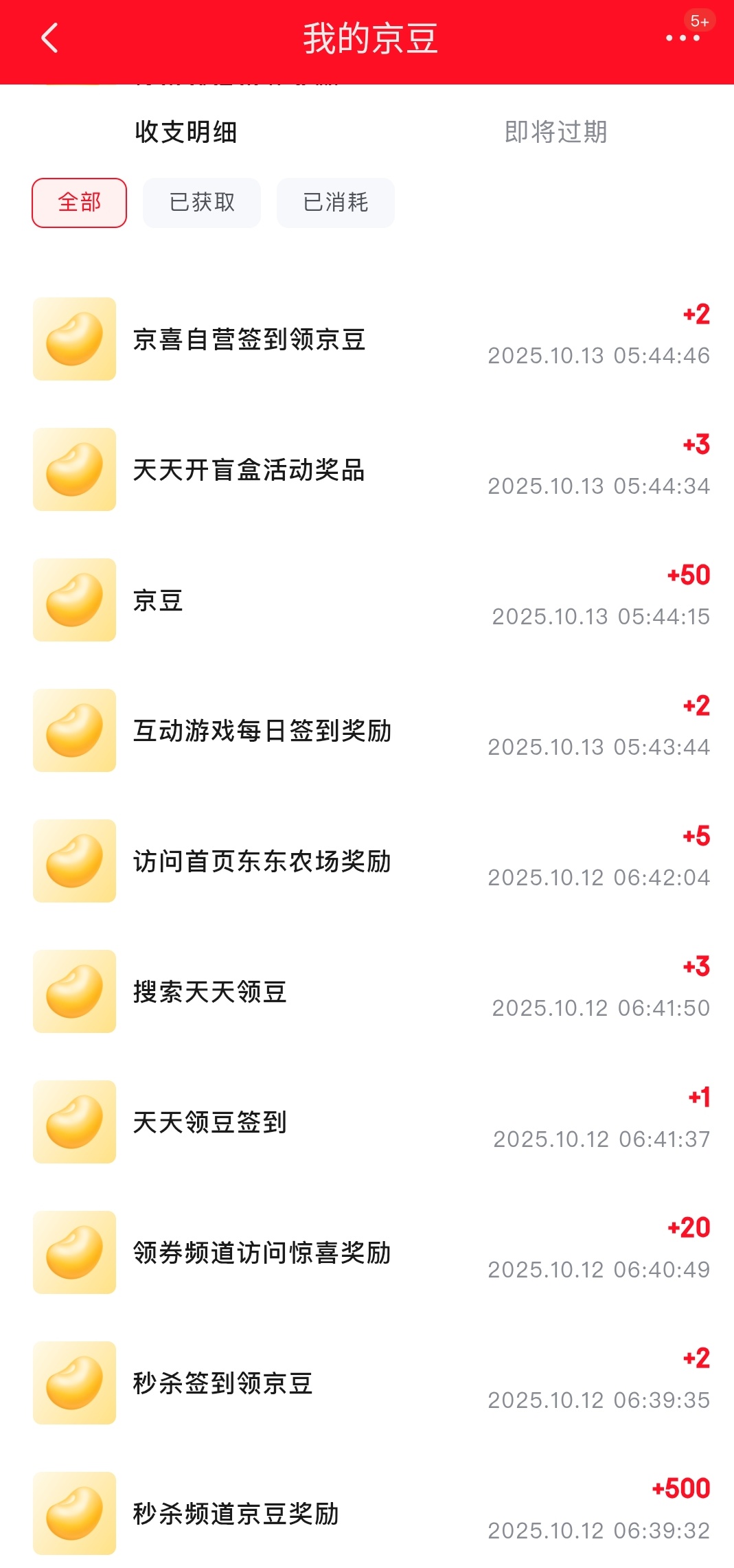Filter records by 已获取
This screenshot has width=734, height=1568.
(x=202, y=203)
